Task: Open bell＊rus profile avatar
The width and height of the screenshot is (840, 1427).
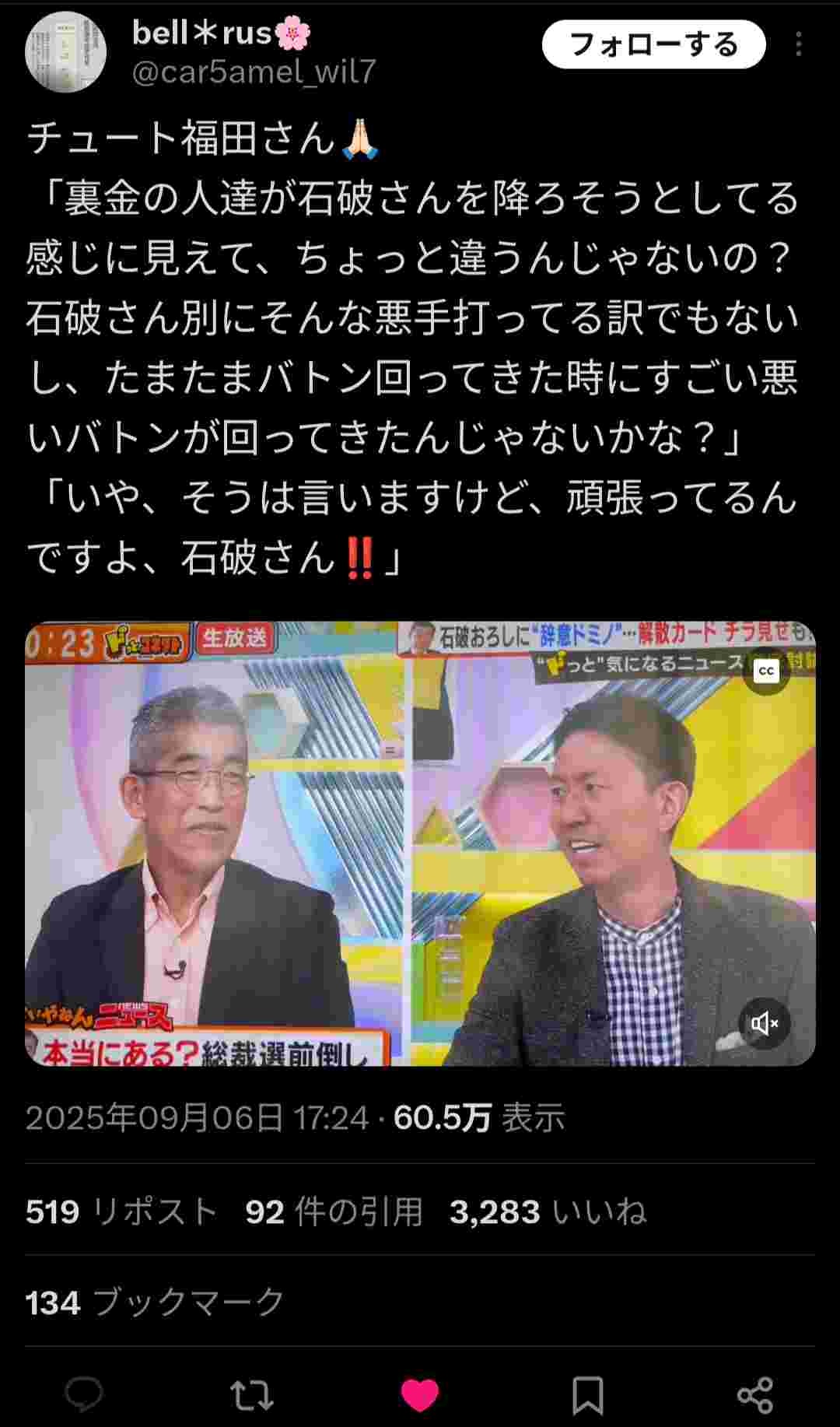Action: tap(65, 52)
